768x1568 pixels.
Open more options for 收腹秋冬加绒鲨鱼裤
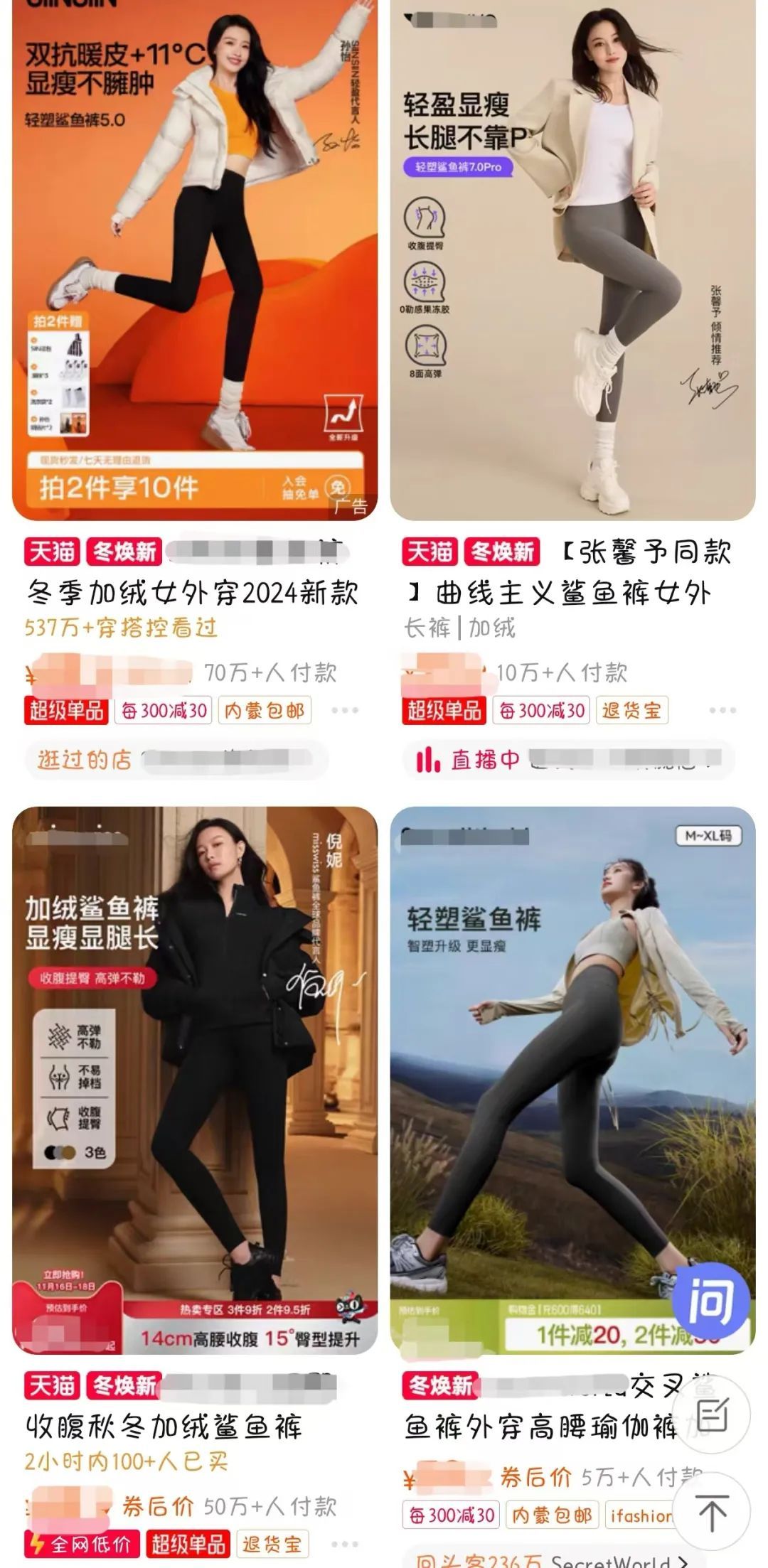coord(345,1544)
